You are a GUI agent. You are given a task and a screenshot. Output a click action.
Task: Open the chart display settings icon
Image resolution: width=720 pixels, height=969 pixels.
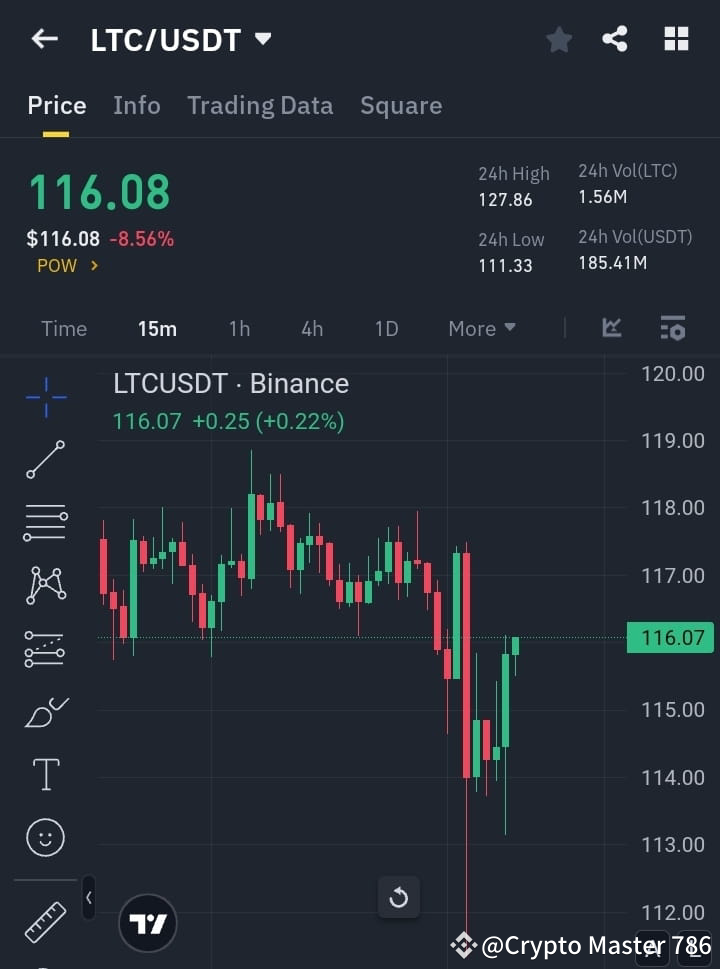coord(672,328)
